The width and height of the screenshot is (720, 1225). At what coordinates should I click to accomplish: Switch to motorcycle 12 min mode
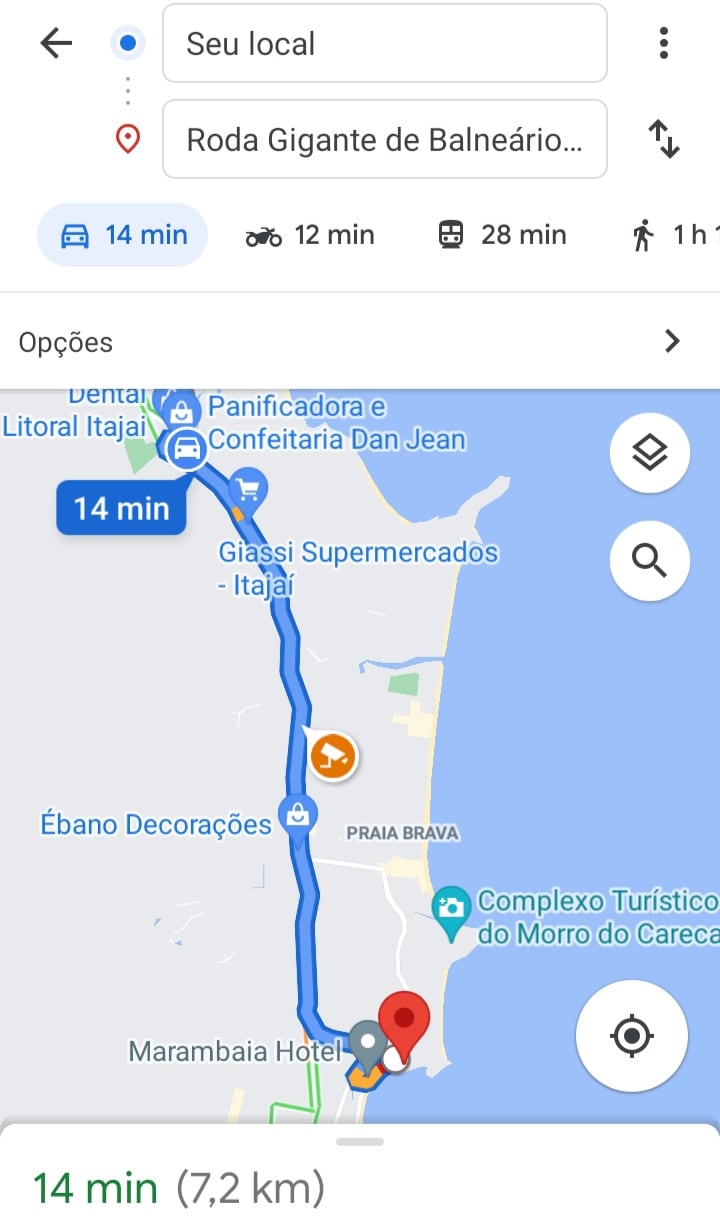click(310, 235)
